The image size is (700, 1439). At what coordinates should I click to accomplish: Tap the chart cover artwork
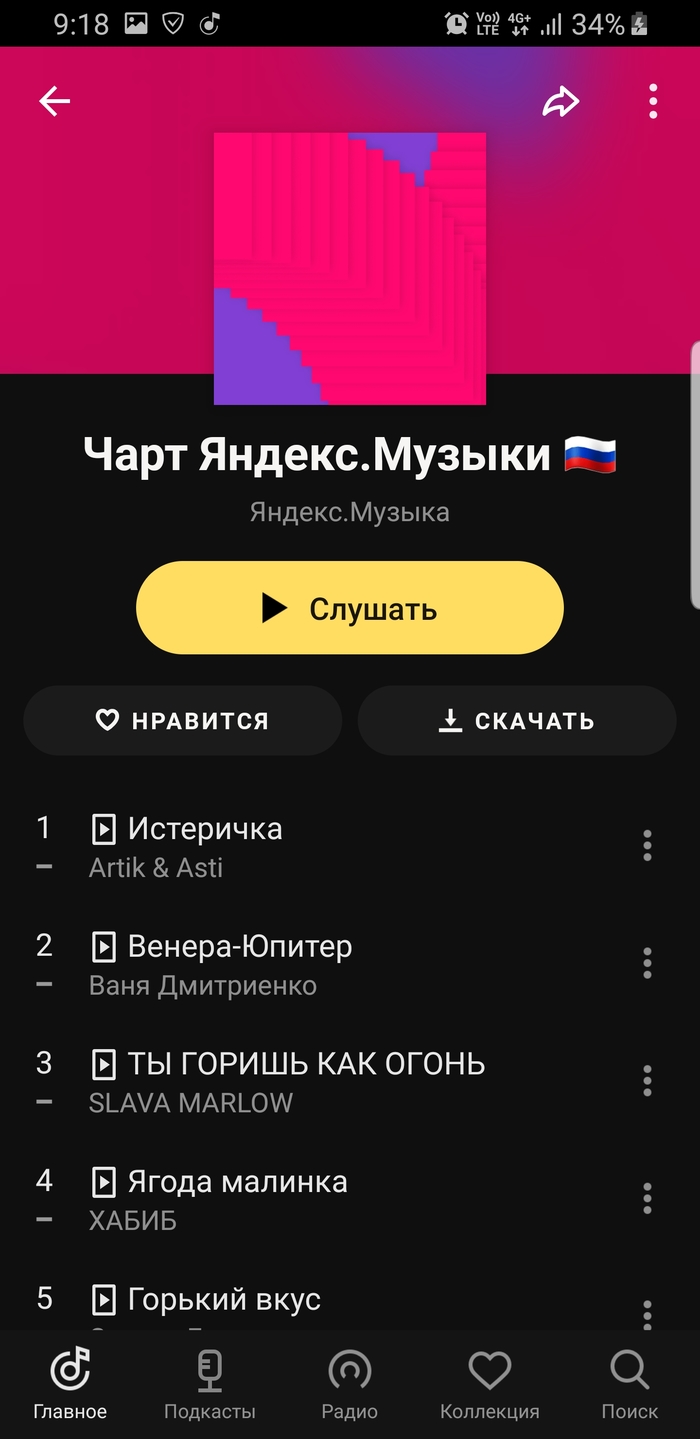(x=350, y=269)
